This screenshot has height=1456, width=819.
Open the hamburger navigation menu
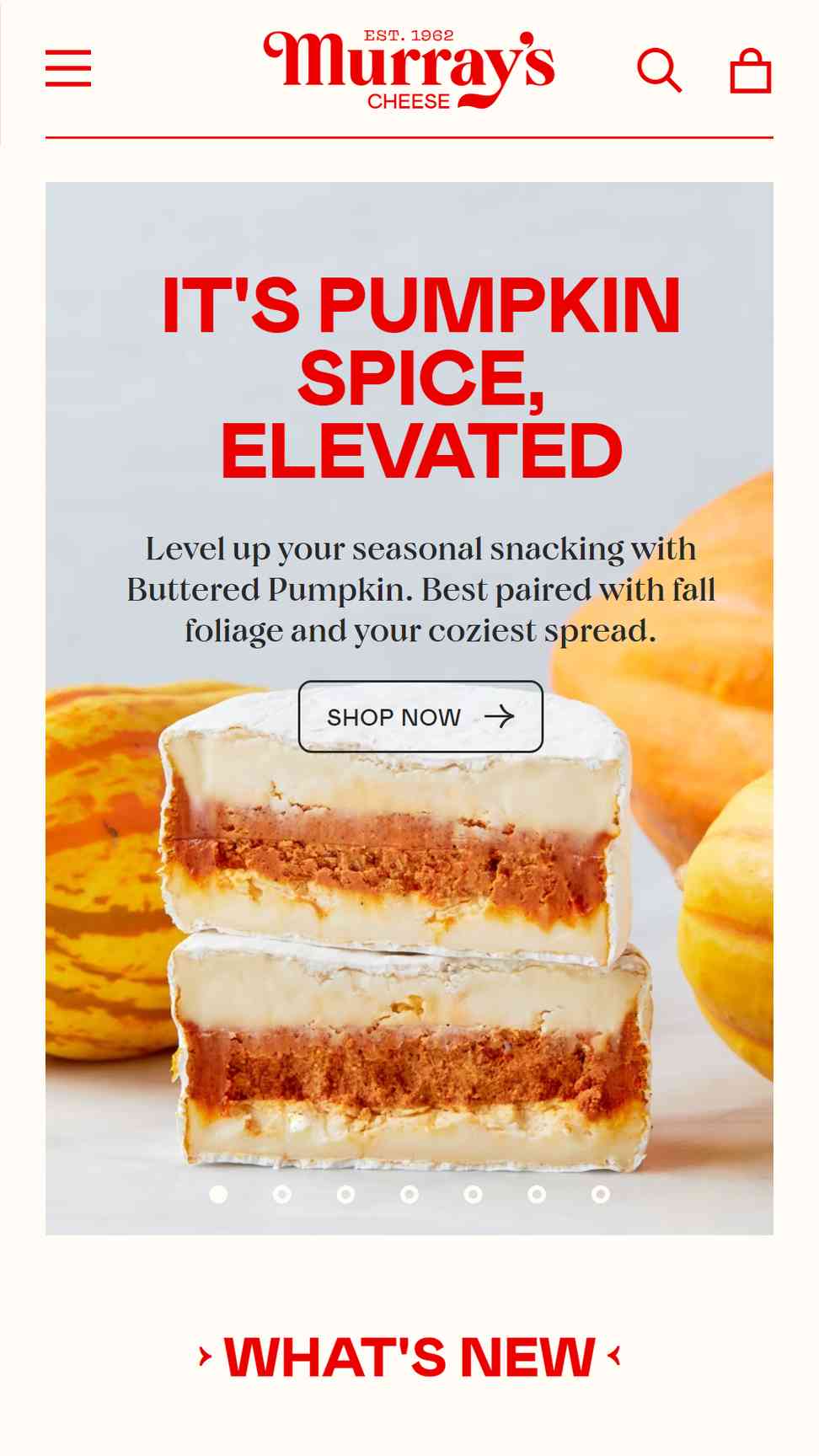click(68, 68)
